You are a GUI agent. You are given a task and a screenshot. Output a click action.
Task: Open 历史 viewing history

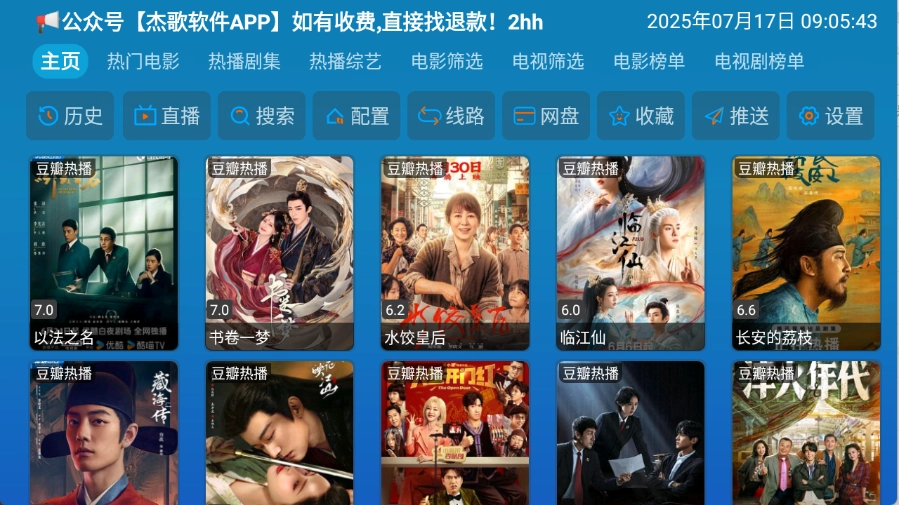[70, 116]
